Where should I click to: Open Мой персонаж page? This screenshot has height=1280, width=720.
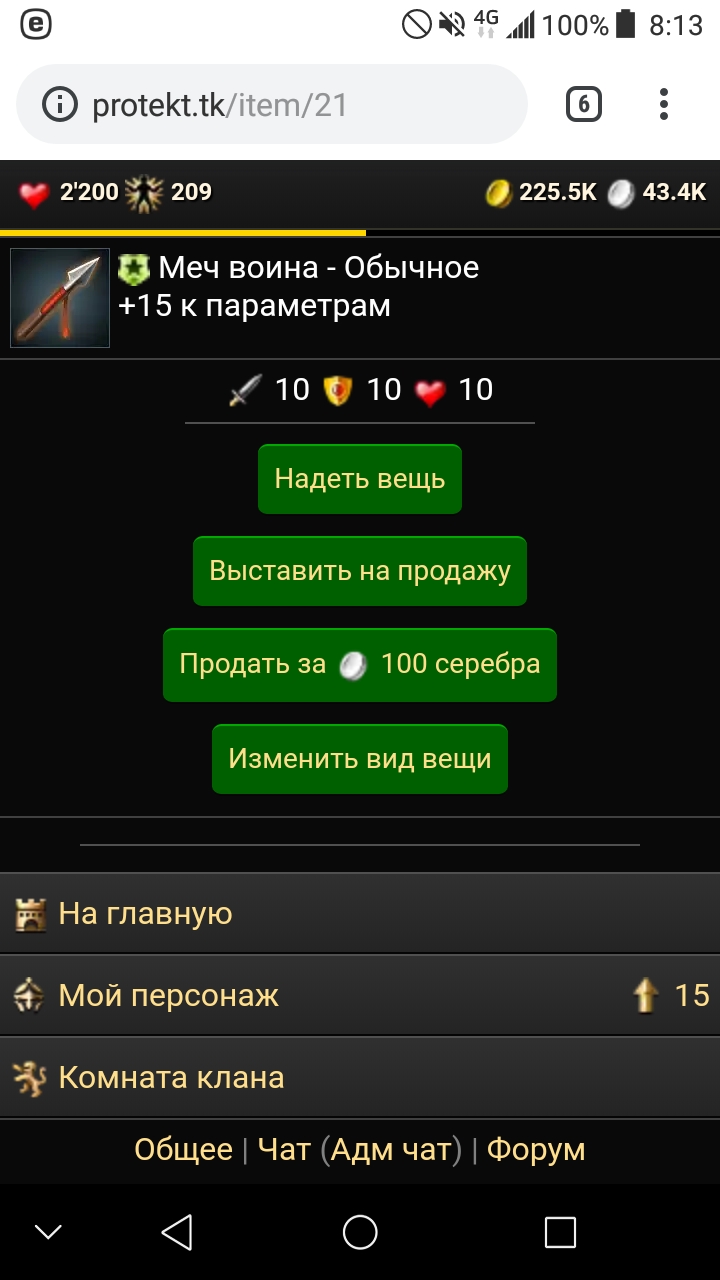(x=360, y=995)
